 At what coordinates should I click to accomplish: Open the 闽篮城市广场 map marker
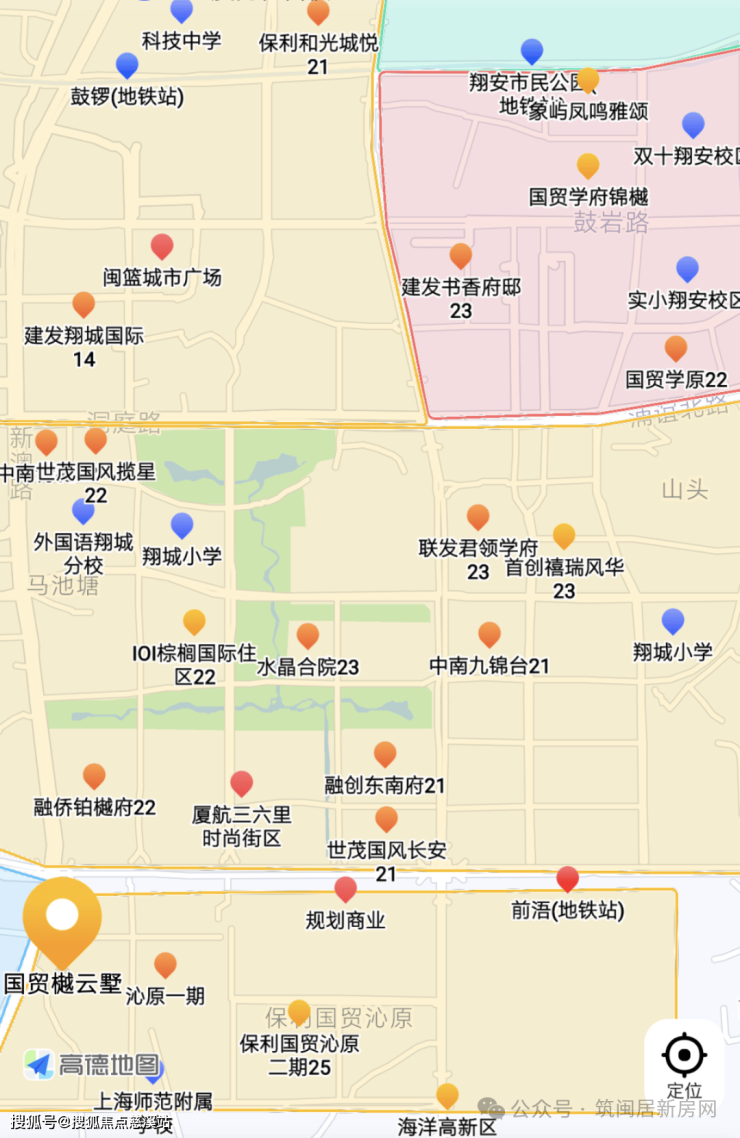pyautogui.click(x=162, y=246)
